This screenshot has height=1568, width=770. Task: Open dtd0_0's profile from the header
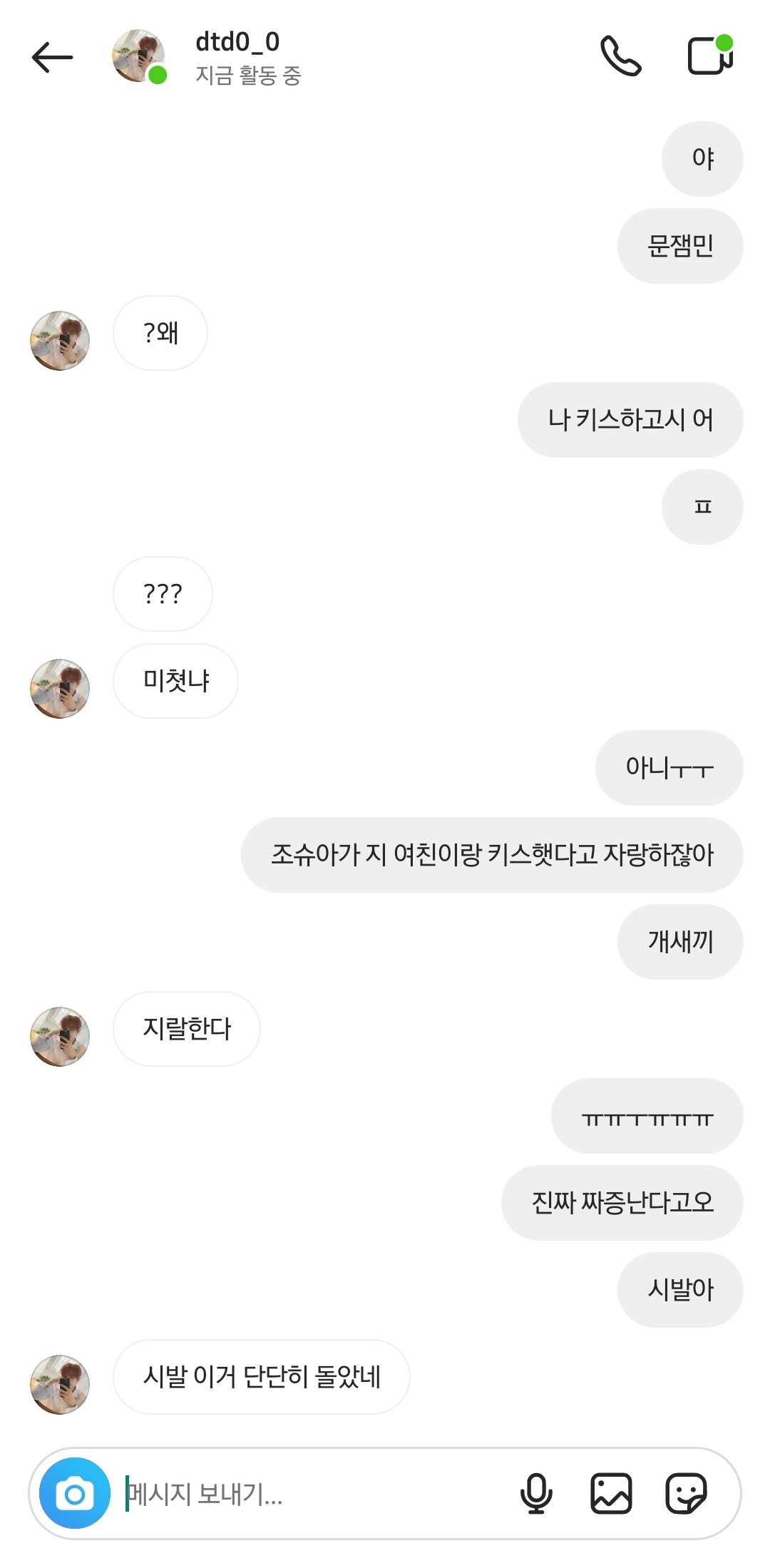point(237,57)
